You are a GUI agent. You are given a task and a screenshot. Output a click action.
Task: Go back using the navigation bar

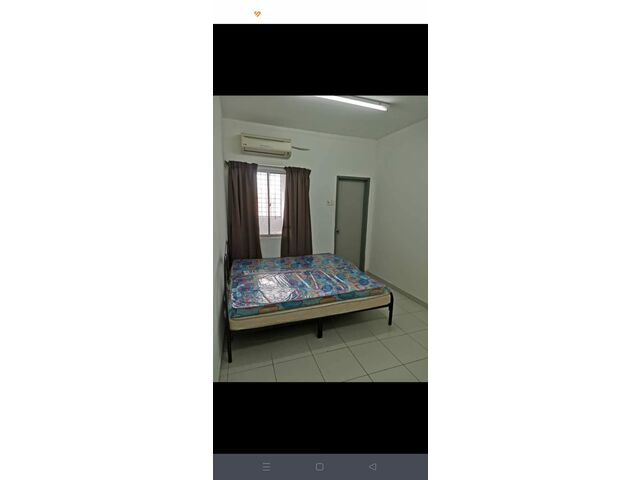coord(373,466)
